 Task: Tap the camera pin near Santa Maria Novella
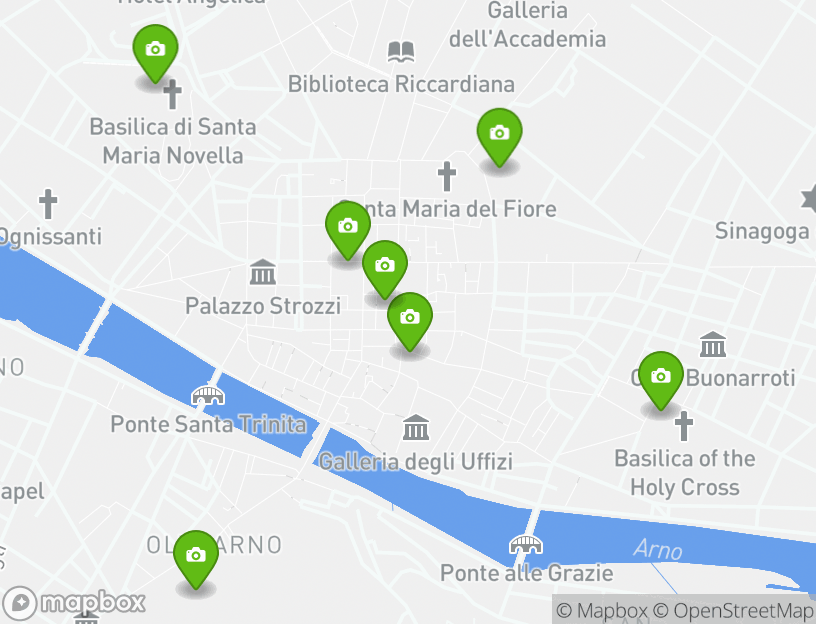tap(155, 50)
